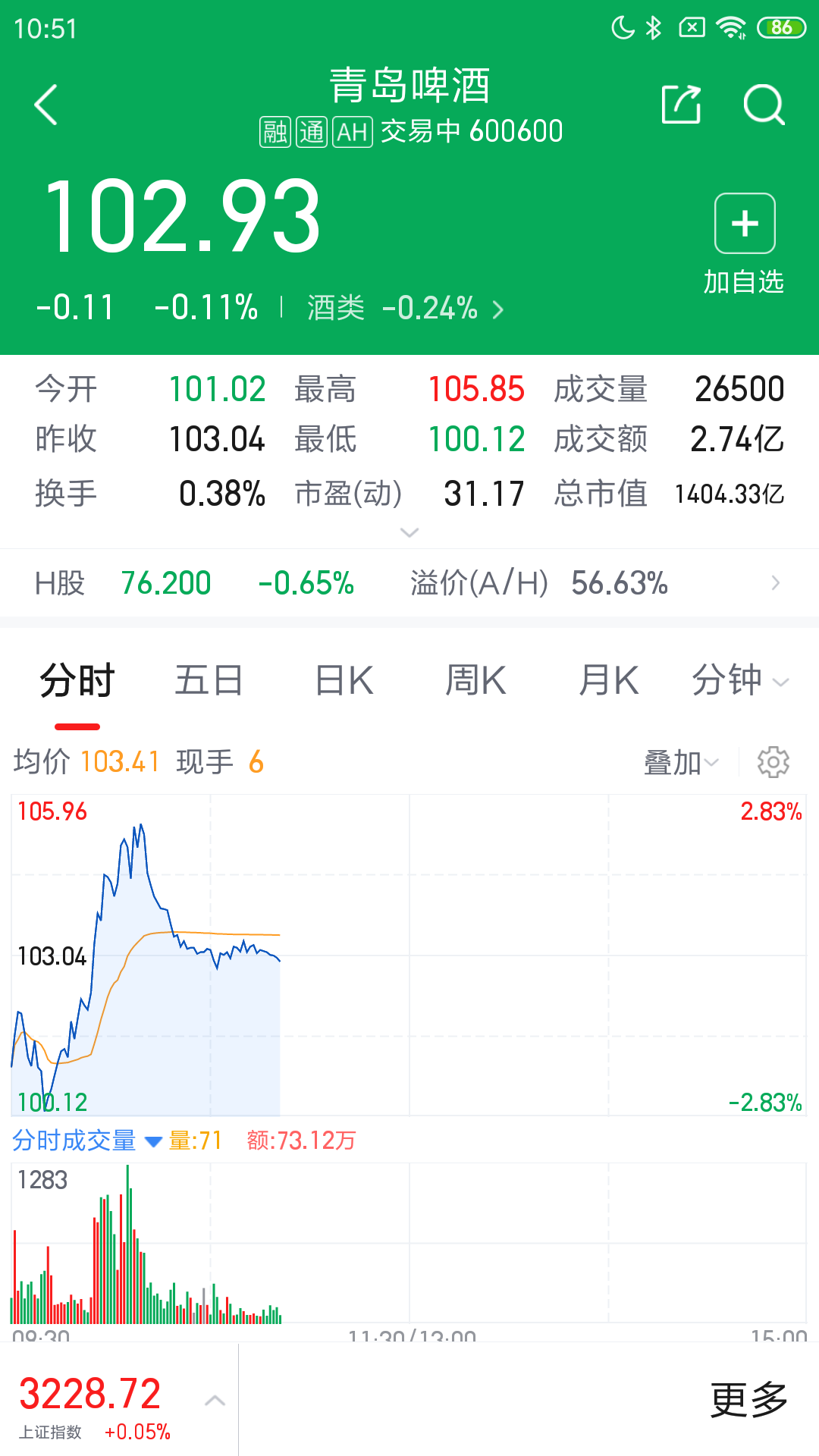This screenshot has height=1456, width=819.
Task: Switch to the 日K chart tab
Action: pyautogui.click(x=344, y=680)
